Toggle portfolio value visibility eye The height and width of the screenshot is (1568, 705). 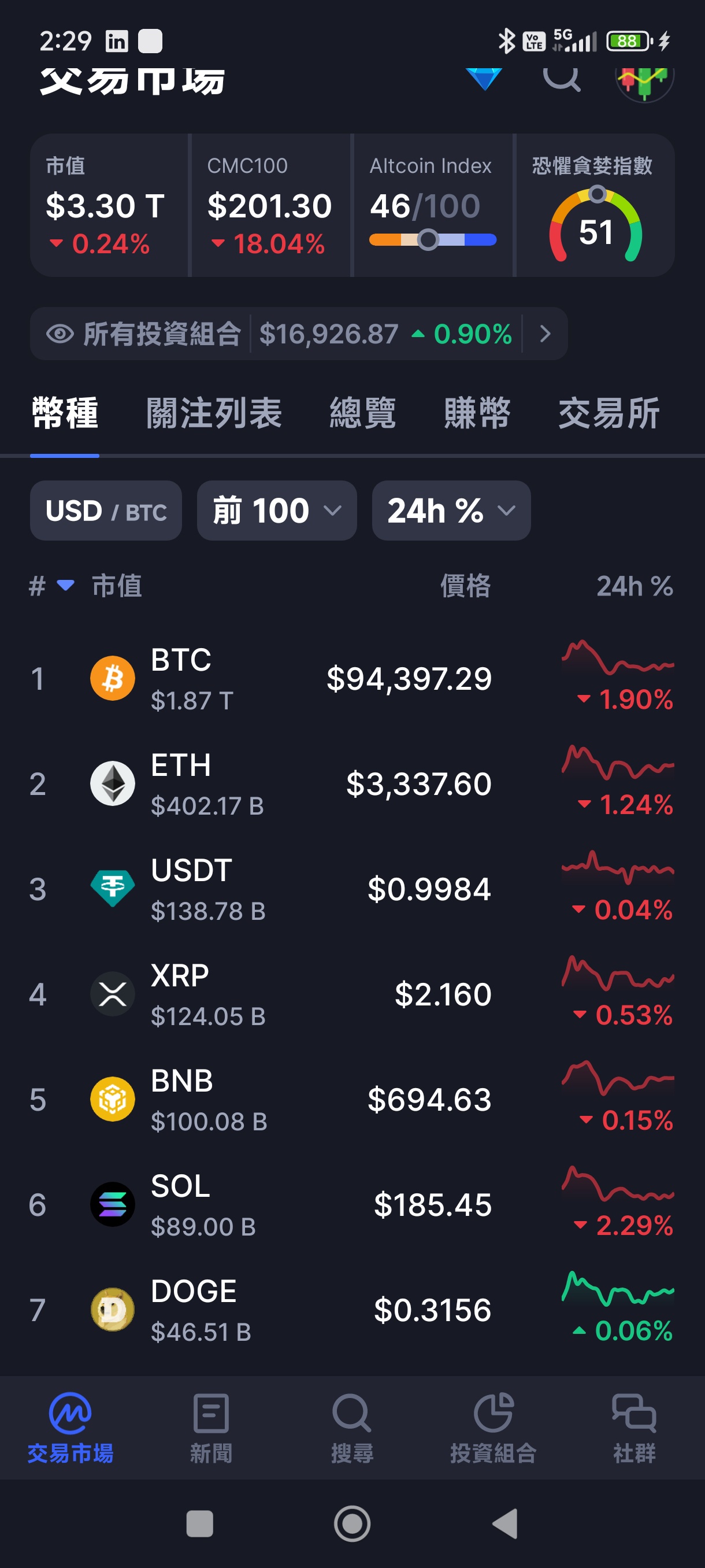pos(60,334)
